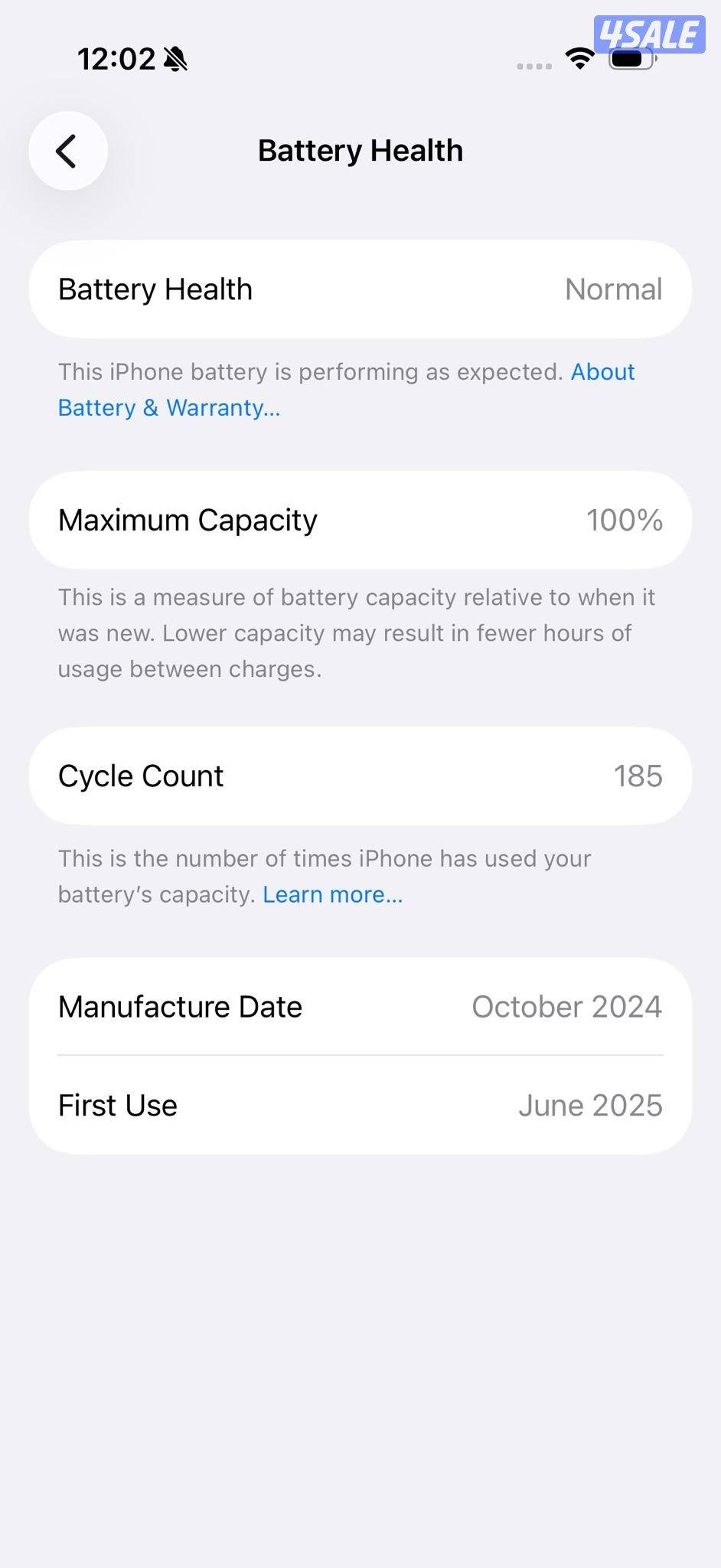Open the Learn more link
This screenshot has height=1568, width=721.
coord(332,893)
